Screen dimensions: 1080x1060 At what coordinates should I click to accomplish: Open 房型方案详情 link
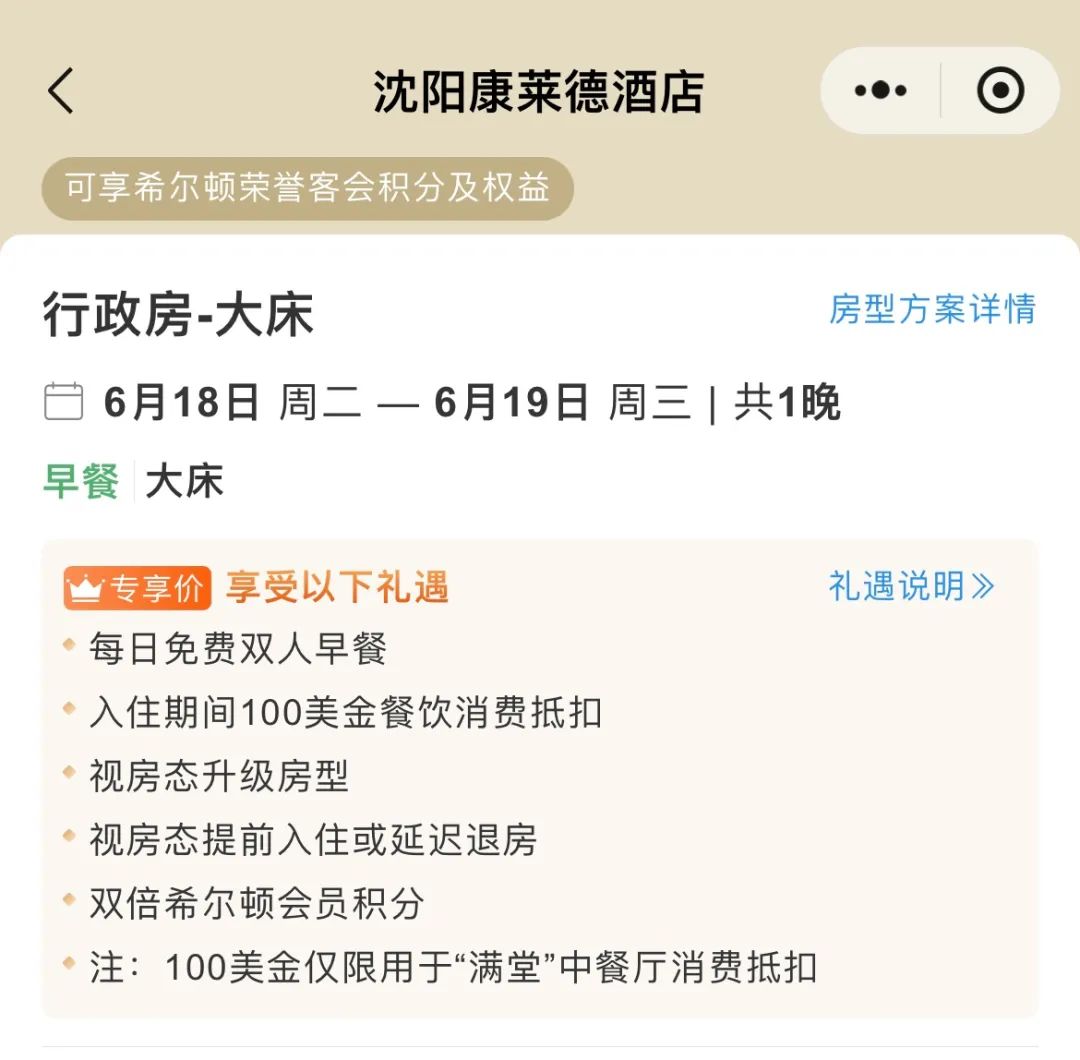[x=932, y=309]
